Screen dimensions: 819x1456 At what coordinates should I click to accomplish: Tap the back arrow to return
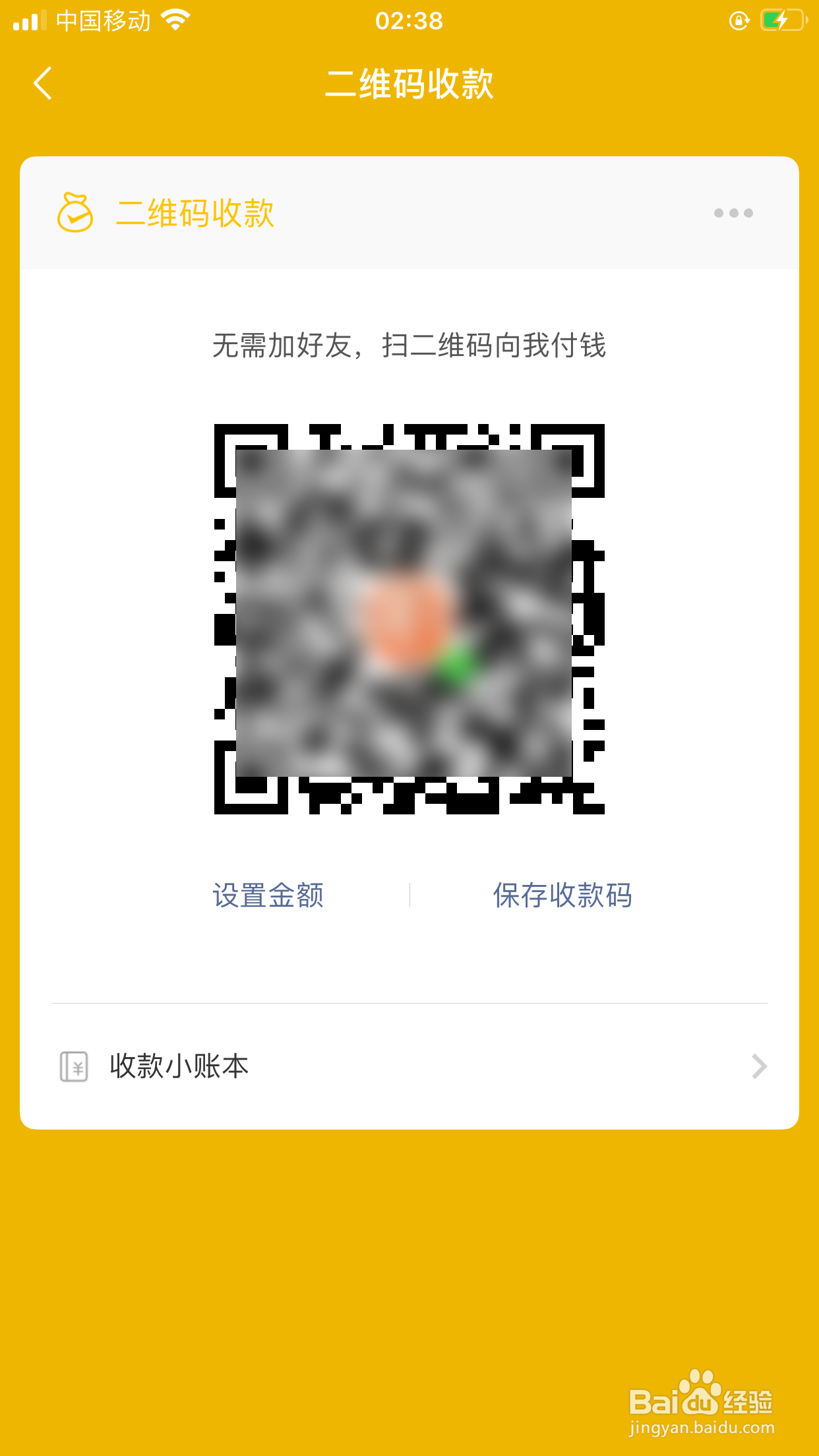(x=42, y=84)
